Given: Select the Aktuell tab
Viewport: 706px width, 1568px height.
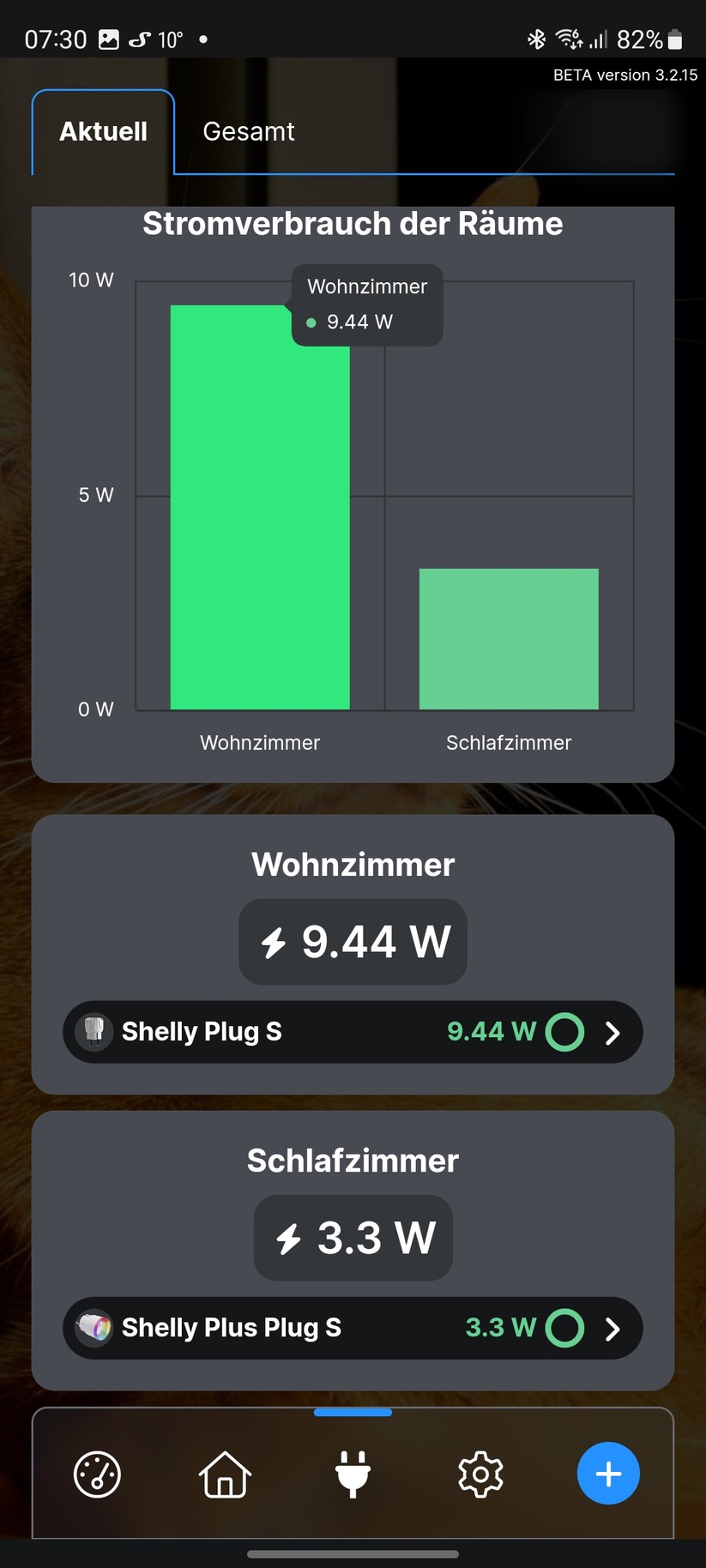Looking at the screenshot, I should (103, 131).
